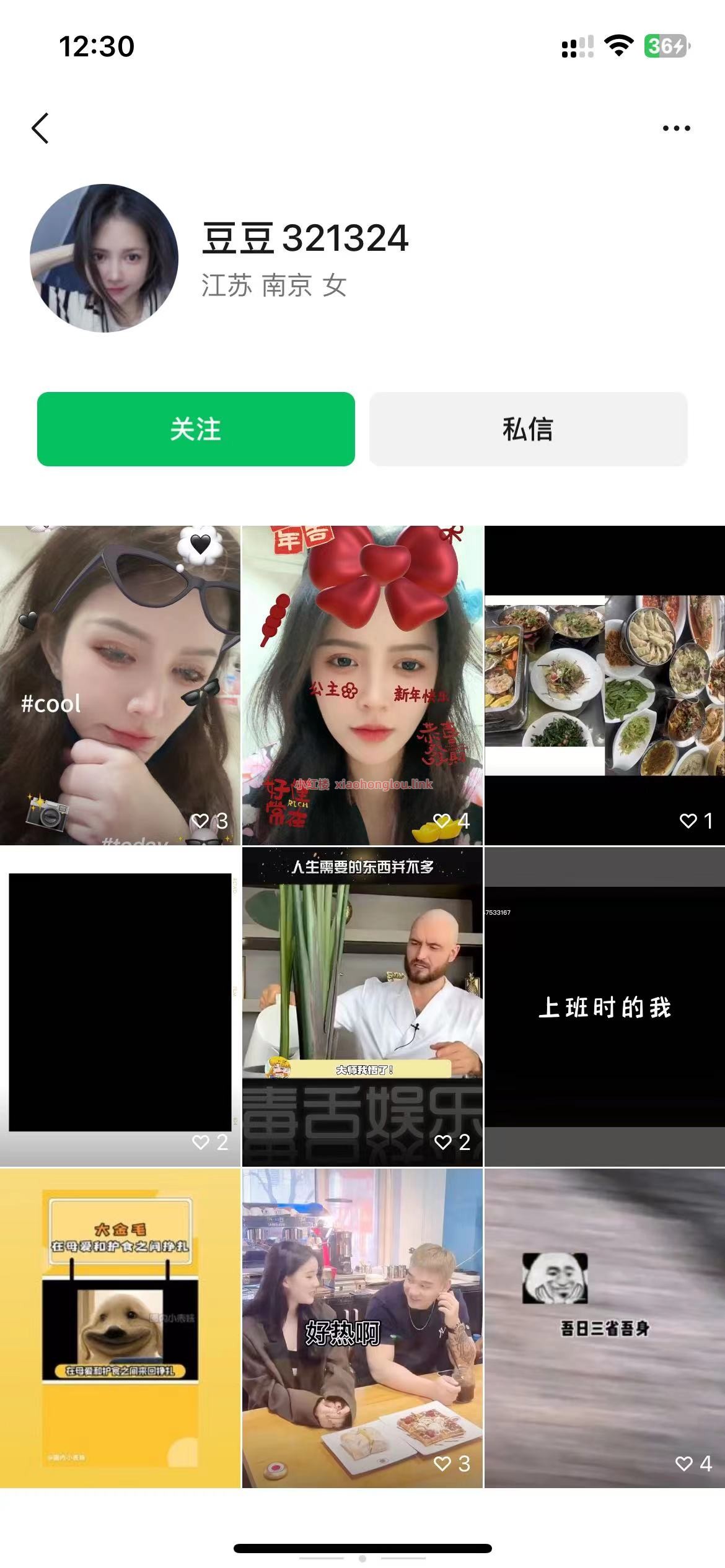The width and height of the screenshot is (725, 1568).
Task: Open the black video with 2 likes
Action: click(x=120, y=1006)
